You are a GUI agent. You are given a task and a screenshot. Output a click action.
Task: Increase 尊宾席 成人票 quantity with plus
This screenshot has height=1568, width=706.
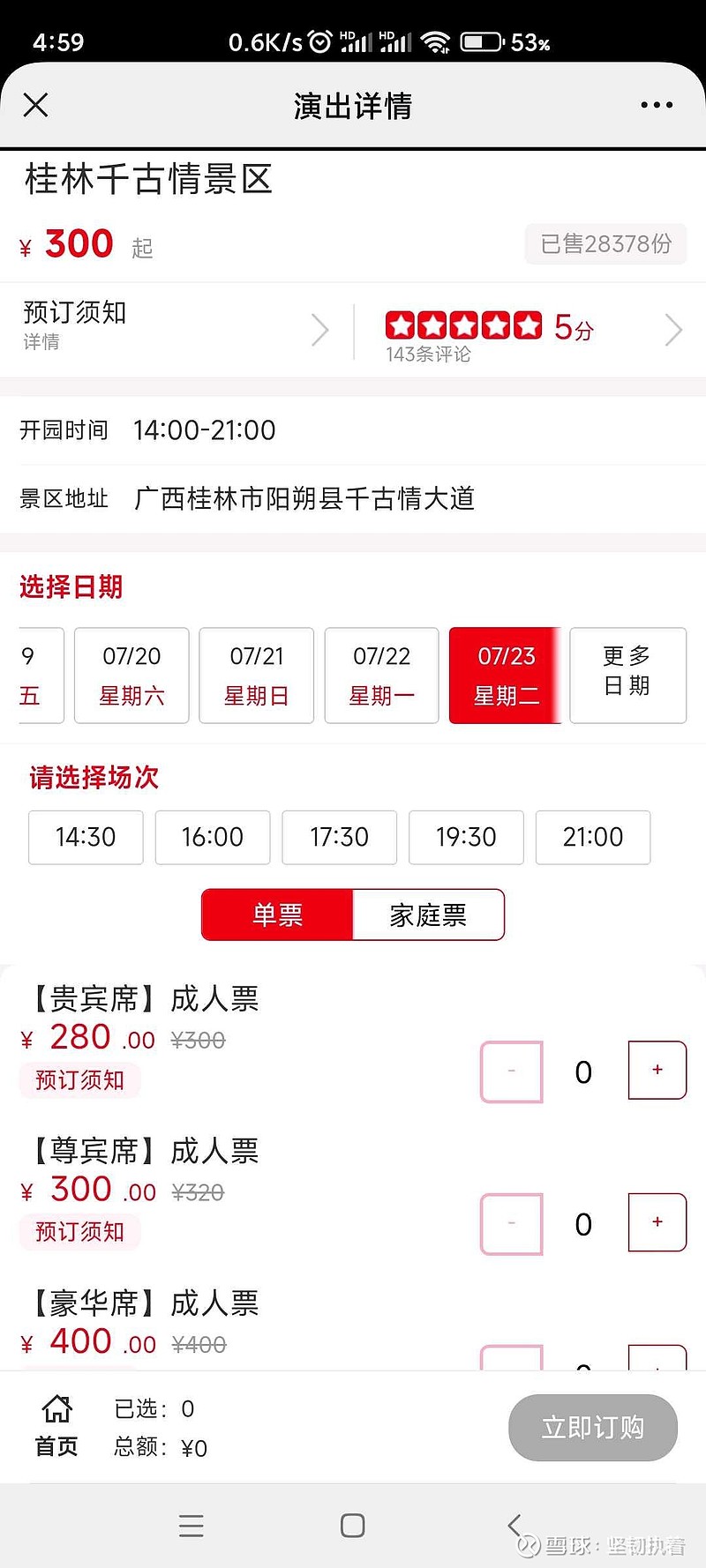coord(657,1222)
